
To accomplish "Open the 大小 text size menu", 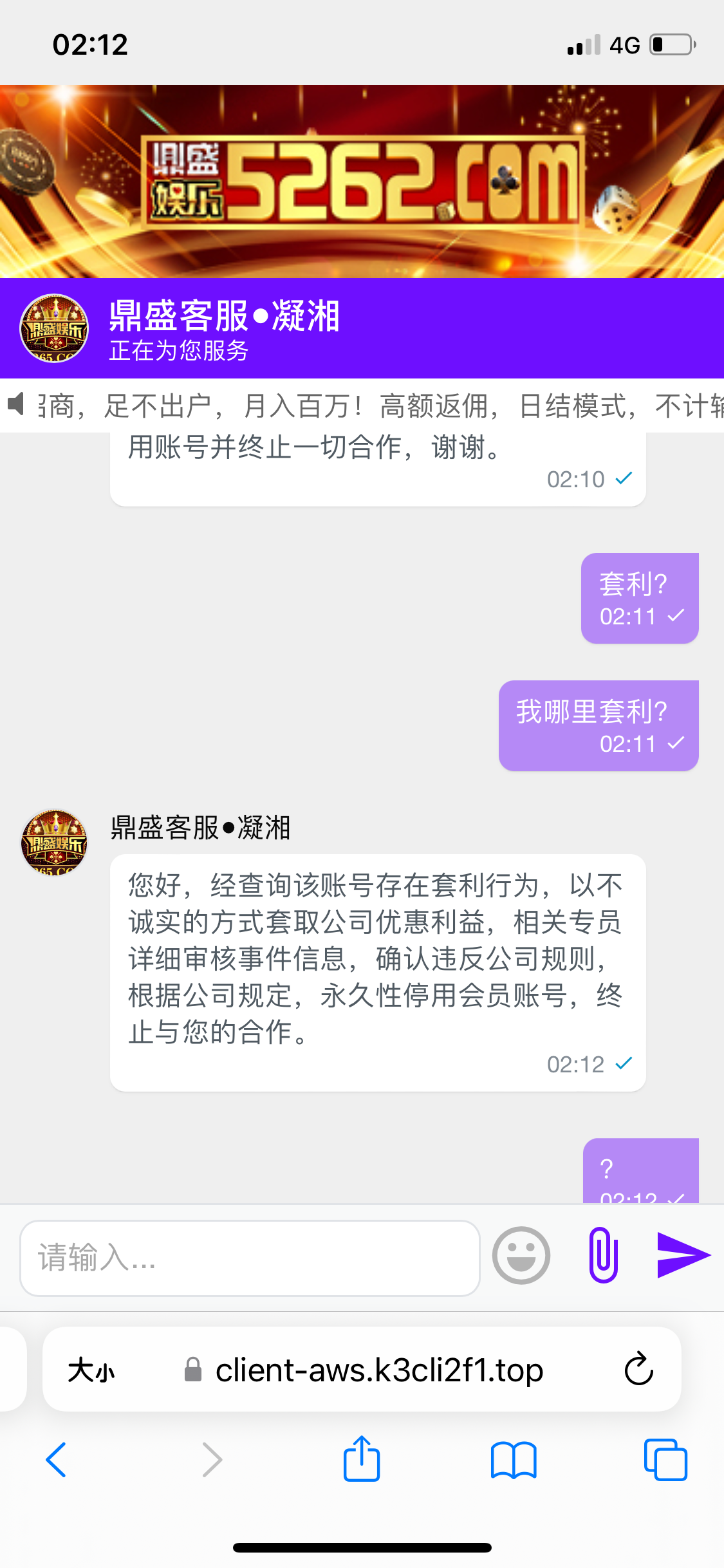I will (91, 1370).
